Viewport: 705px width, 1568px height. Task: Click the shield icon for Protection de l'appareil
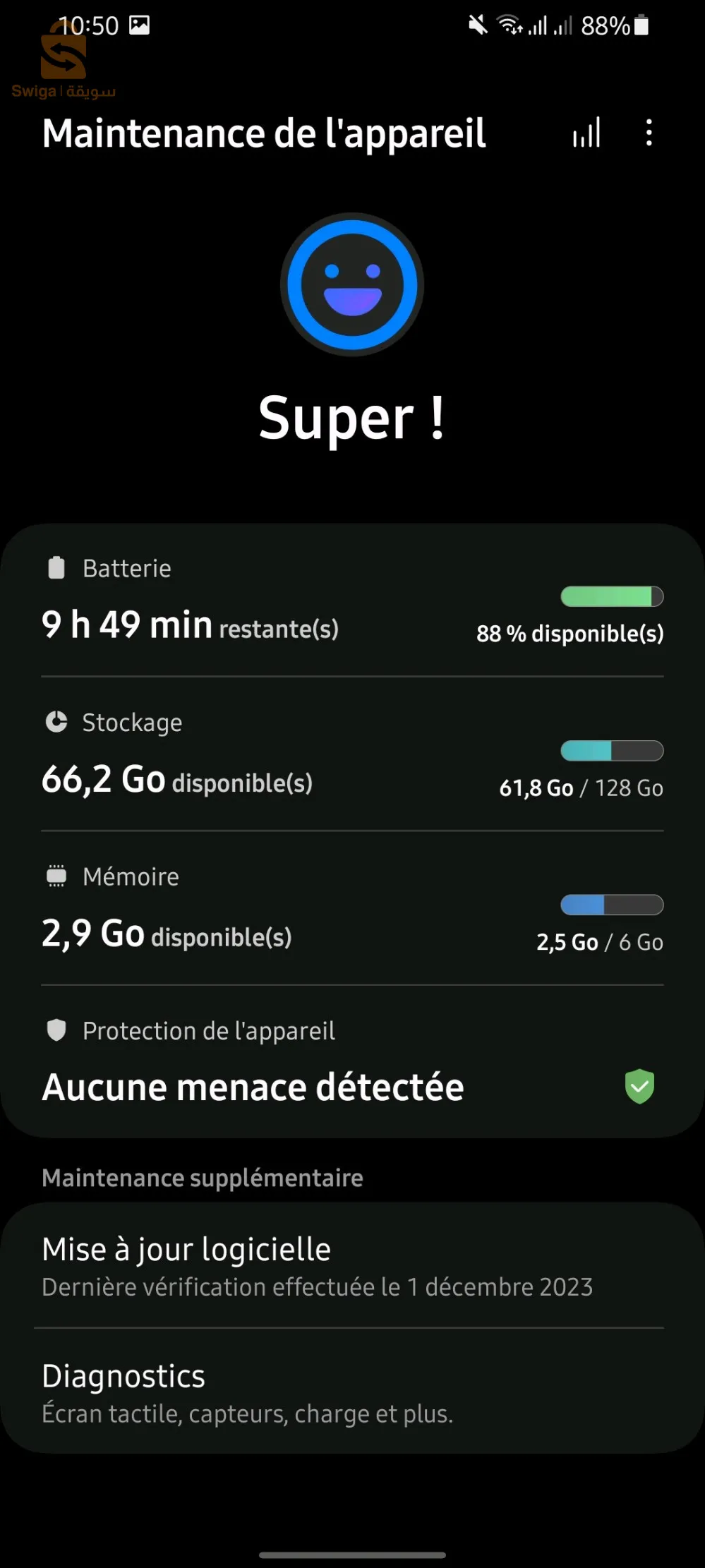click(x=56, y=1030)
